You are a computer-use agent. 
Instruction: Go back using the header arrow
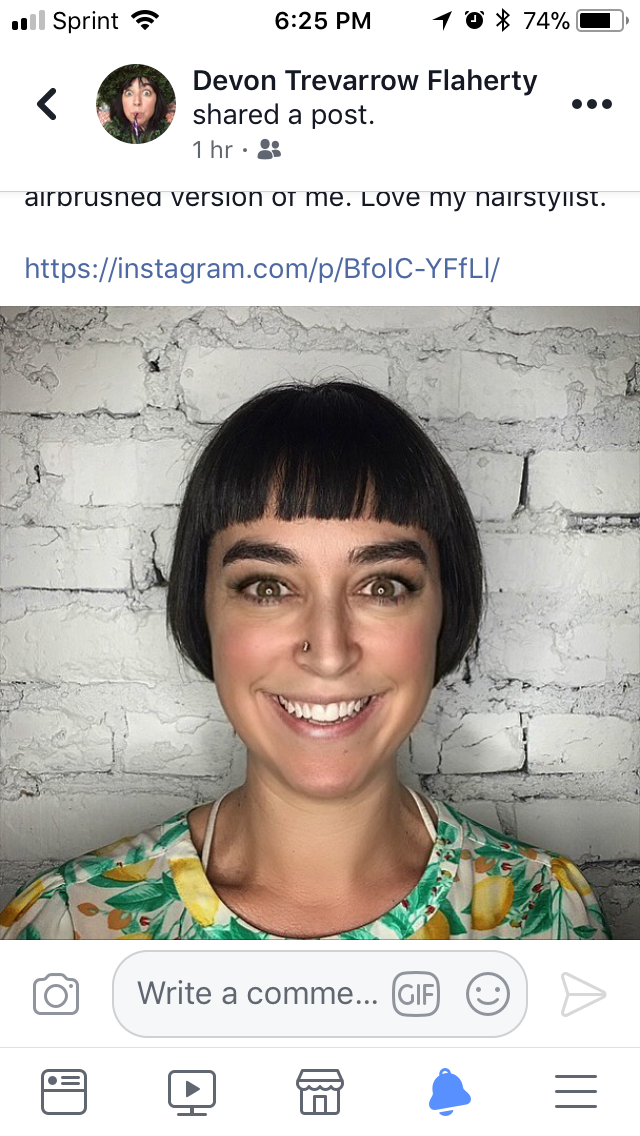(47, 104)
